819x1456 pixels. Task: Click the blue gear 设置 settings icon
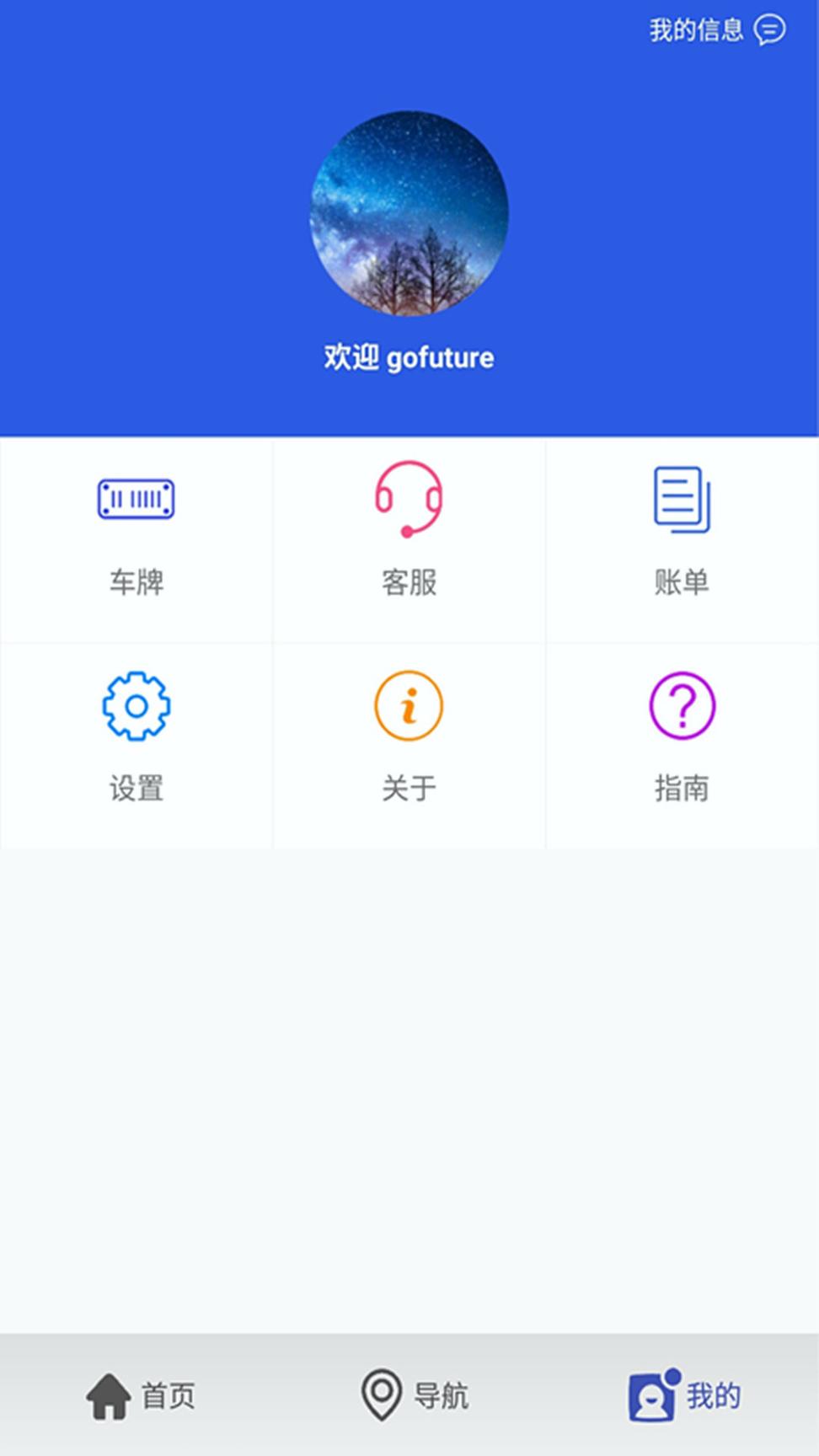tap(136, 708)
